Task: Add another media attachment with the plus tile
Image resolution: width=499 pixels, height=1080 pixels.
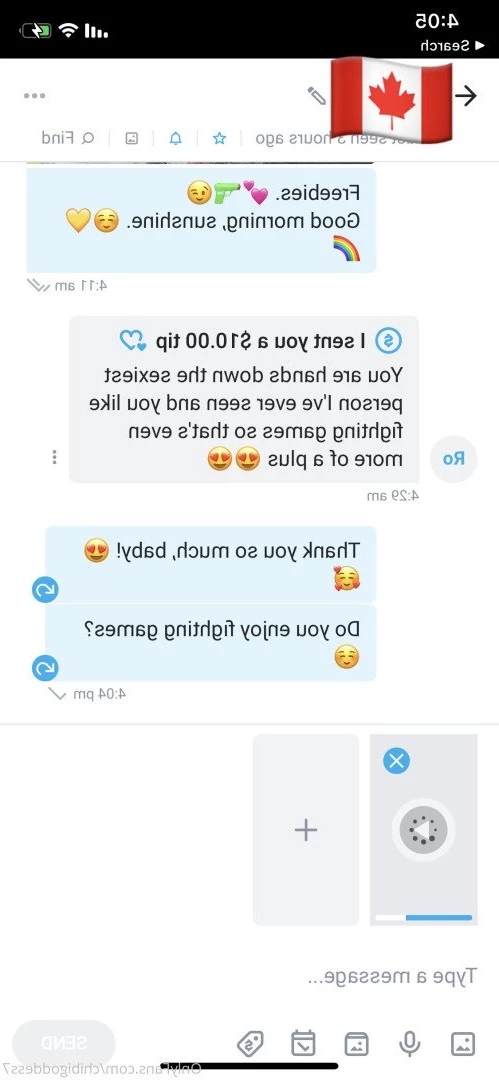Action: (306, 830)
